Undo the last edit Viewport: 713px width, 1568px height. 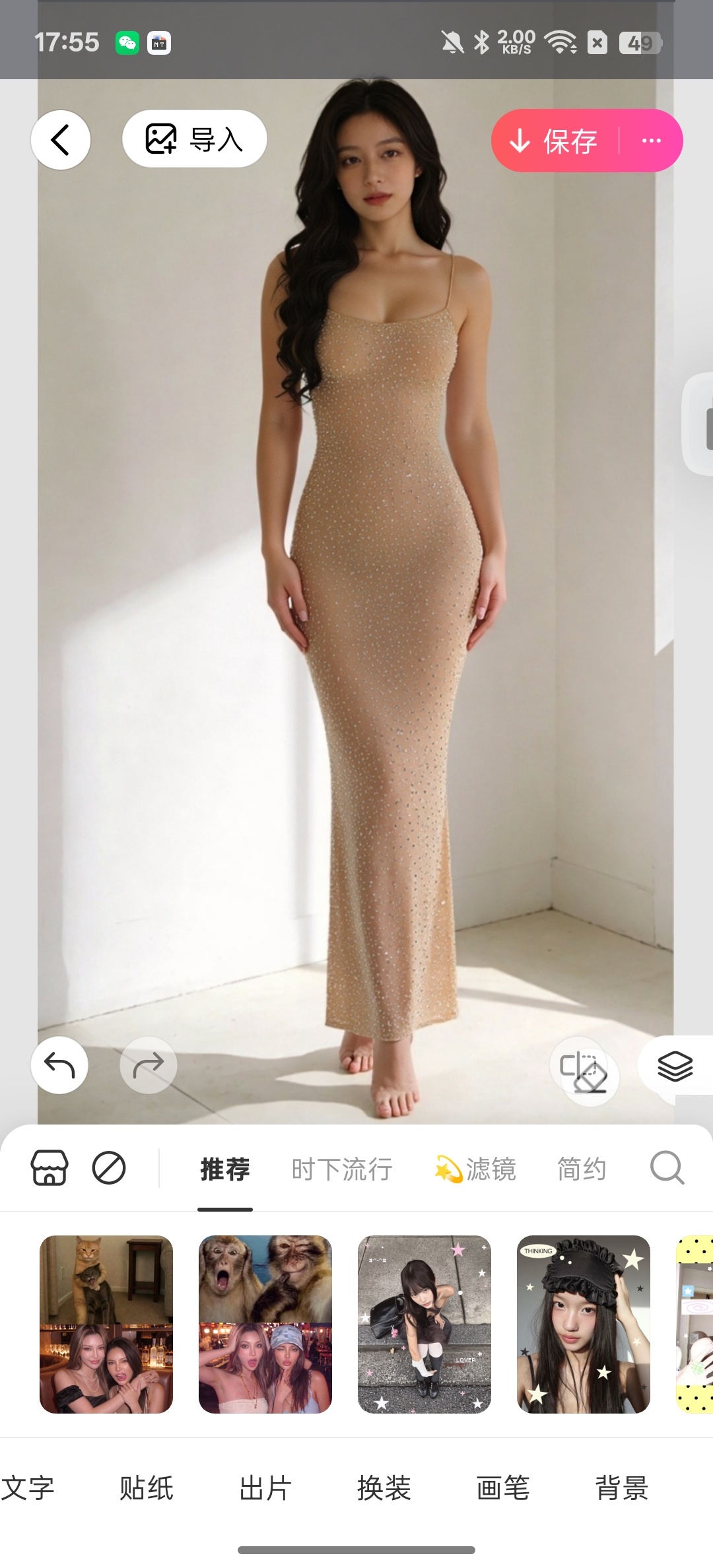coord(59,1065)
